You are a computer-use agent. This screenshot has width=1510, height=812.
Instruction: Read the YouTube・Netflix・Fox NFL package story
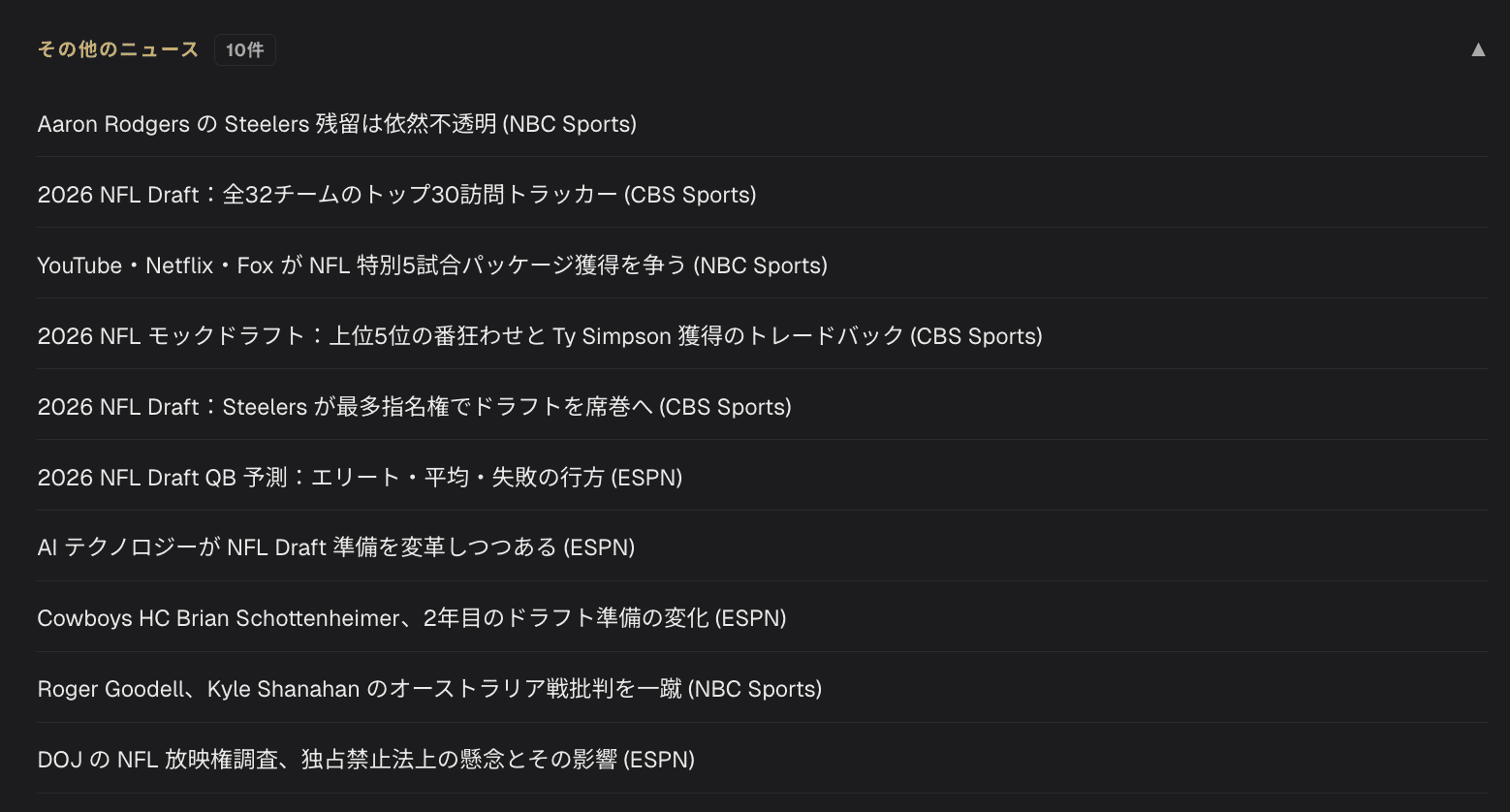[x=432, y=265]
